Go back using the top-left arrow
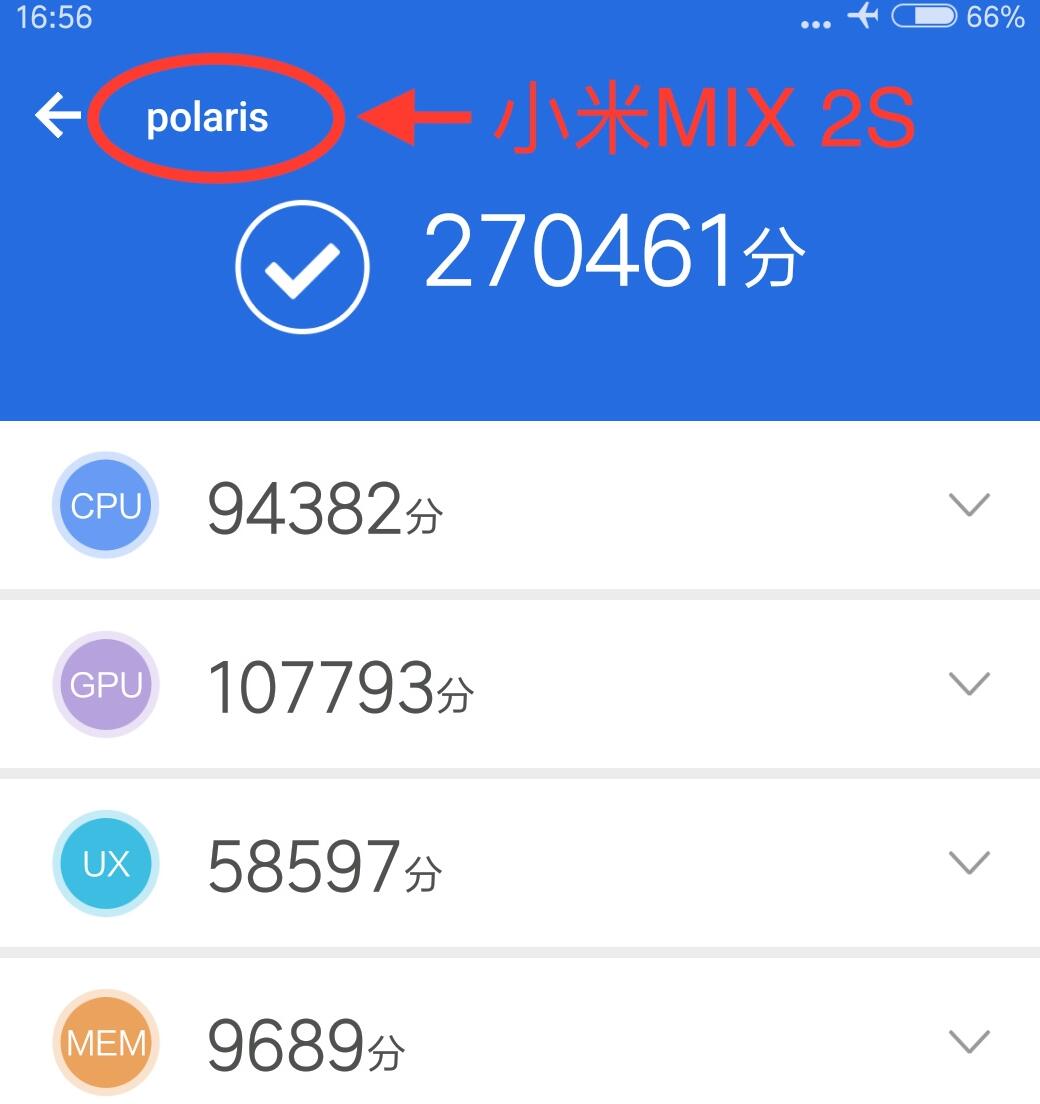Image resolution: width=1040 pixels, height=1104 pixels. 58,116
